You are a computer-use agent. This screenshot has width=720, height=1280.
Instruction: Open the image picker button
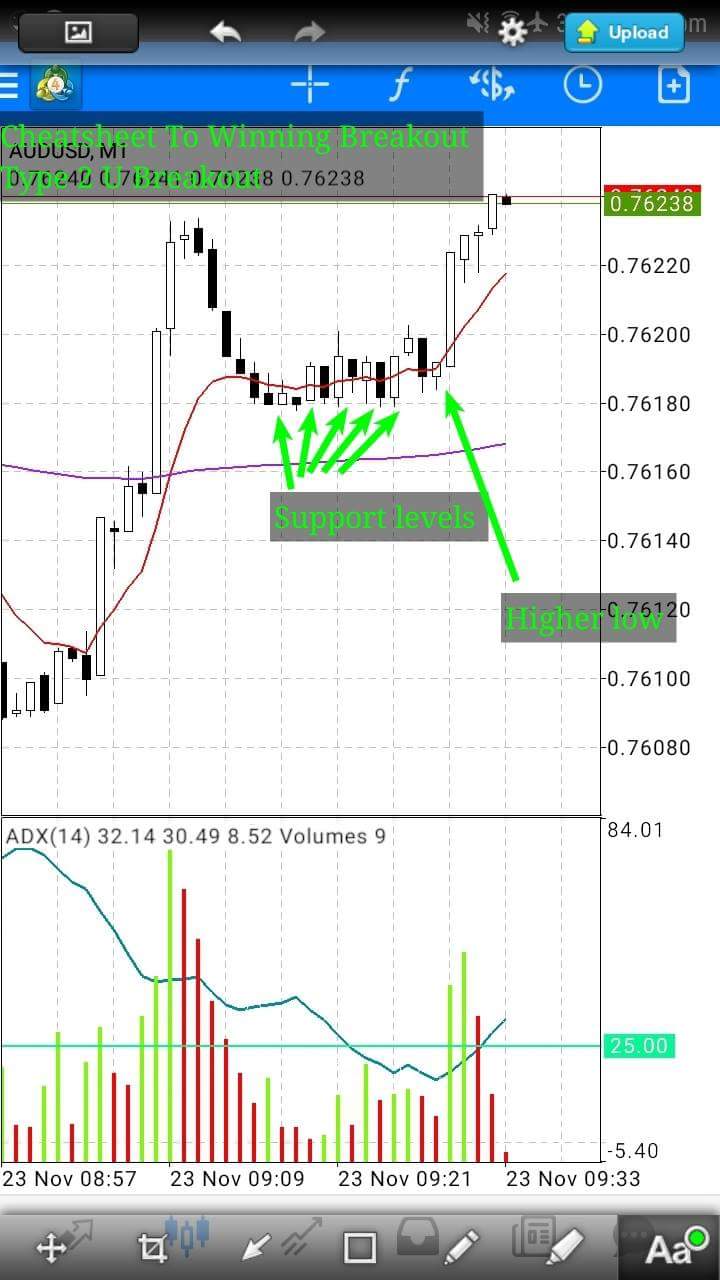[x=78, y=33]
